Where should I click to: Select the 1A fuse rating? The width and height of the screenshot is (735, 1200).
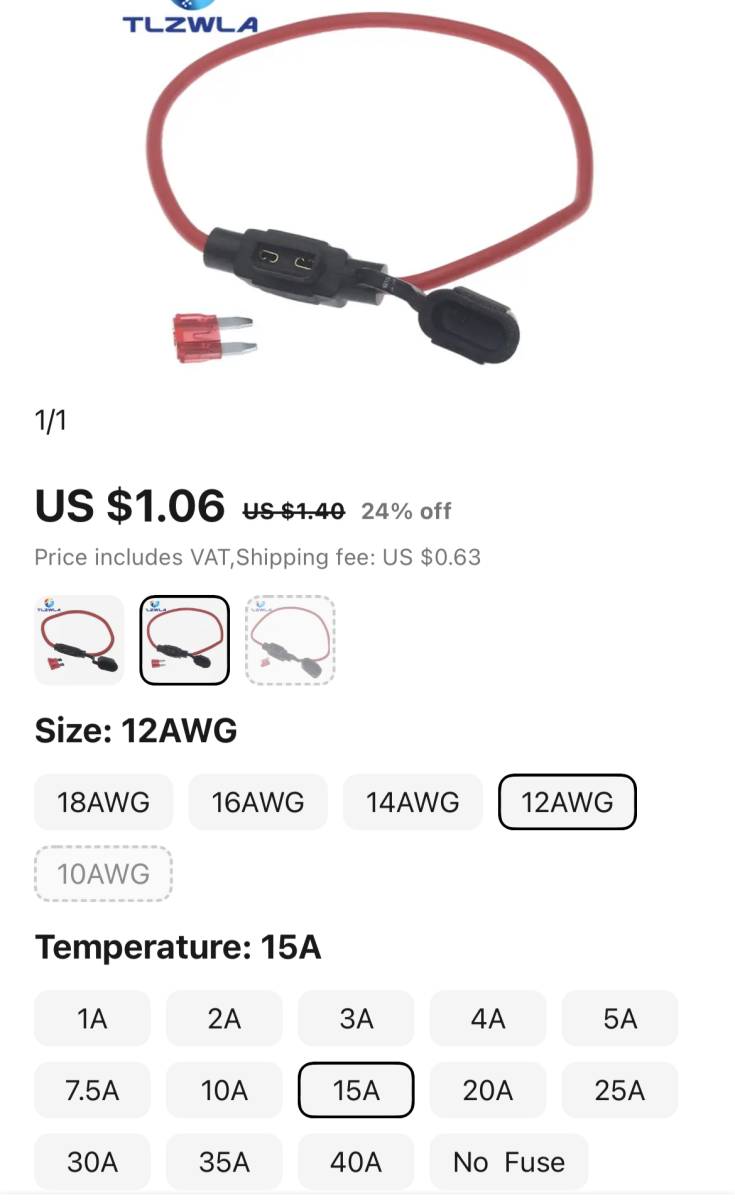pos(92,1018)
